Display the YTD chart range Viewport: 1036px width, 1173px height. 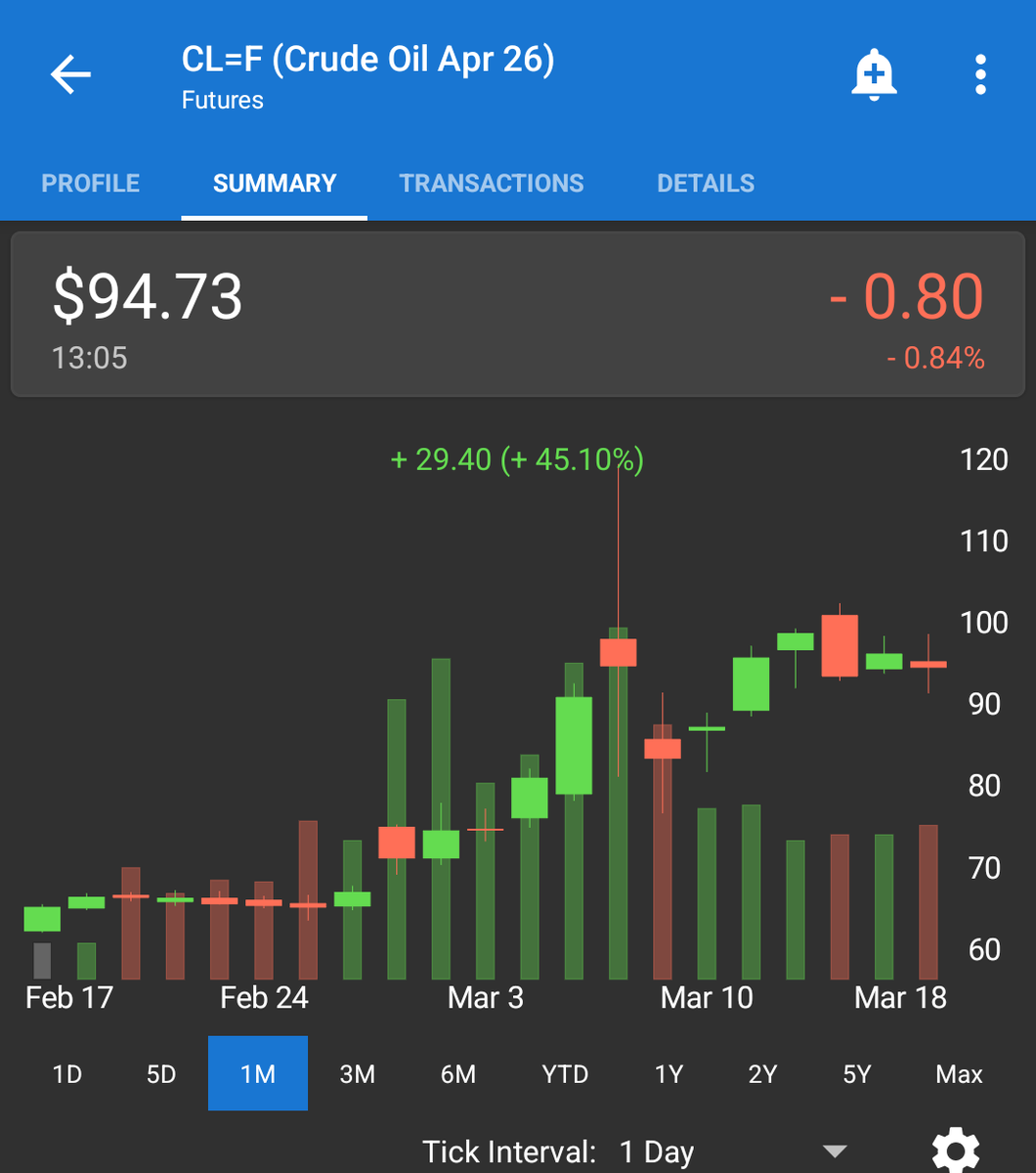[x=565, y=1074]
